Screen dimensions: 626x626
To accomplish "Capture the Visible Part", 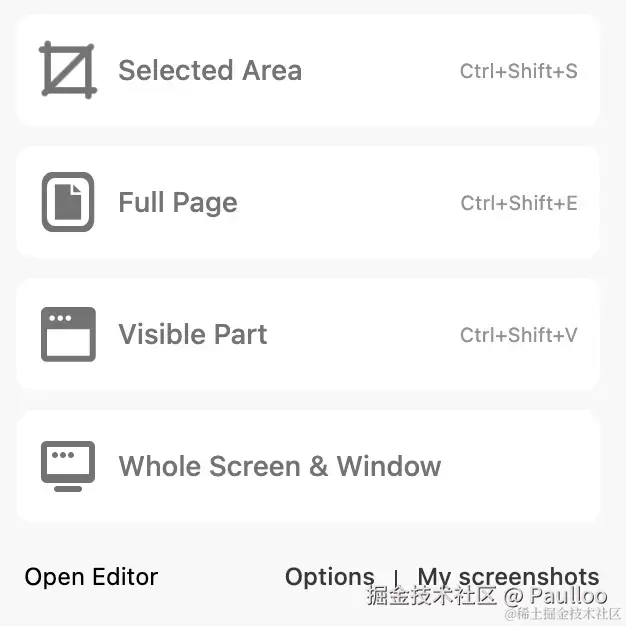I will tap(308, 334).
